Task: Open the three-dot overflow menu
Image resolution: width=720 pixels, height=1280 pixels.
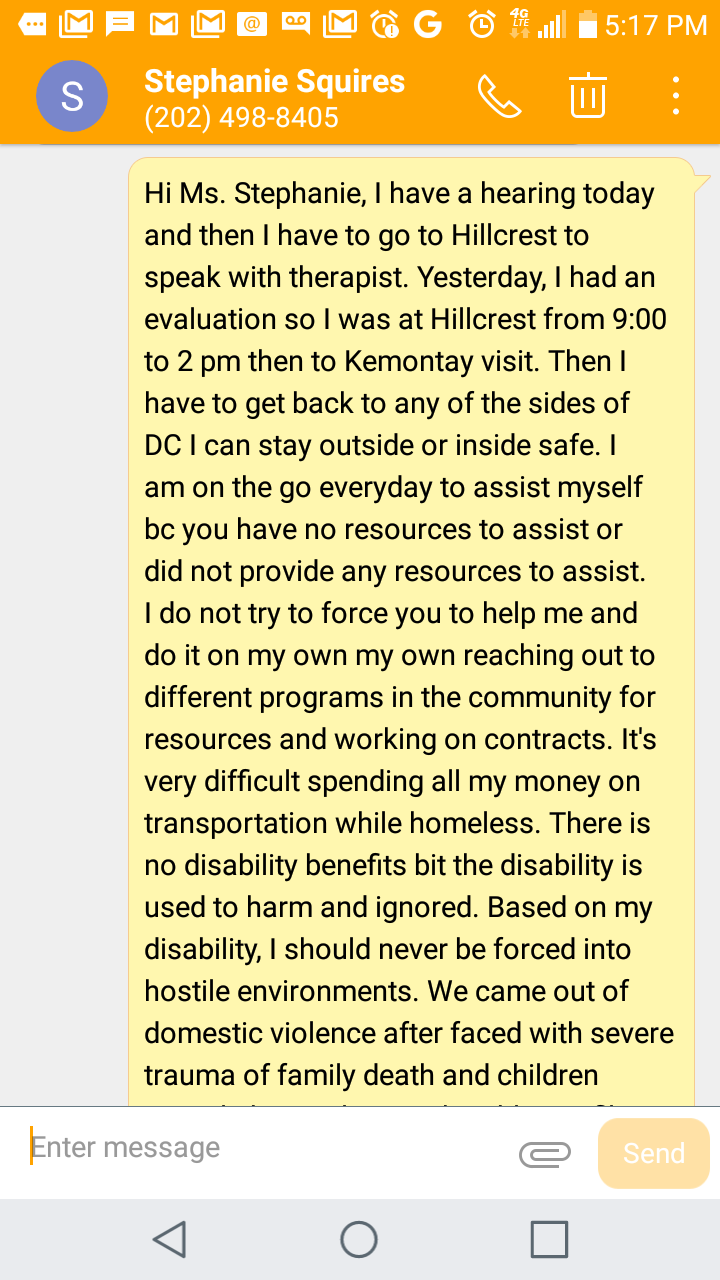Action: tap(677, 96)
